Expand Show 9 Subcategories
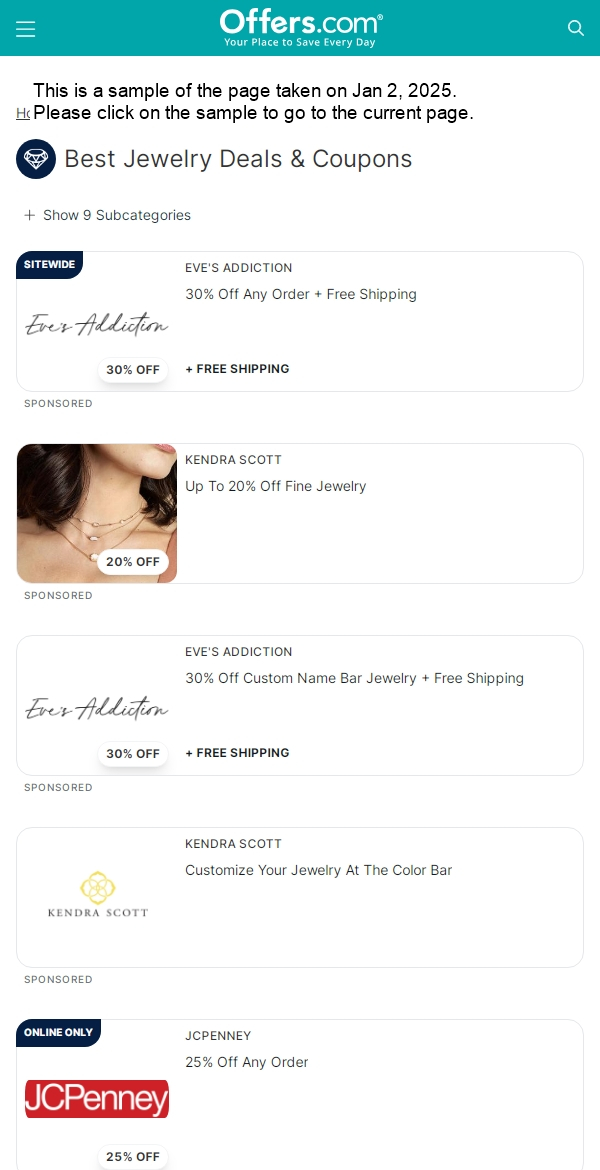The width and height of the screenshot is (600, 1170). pyautogui.click(x=108, y=215)
